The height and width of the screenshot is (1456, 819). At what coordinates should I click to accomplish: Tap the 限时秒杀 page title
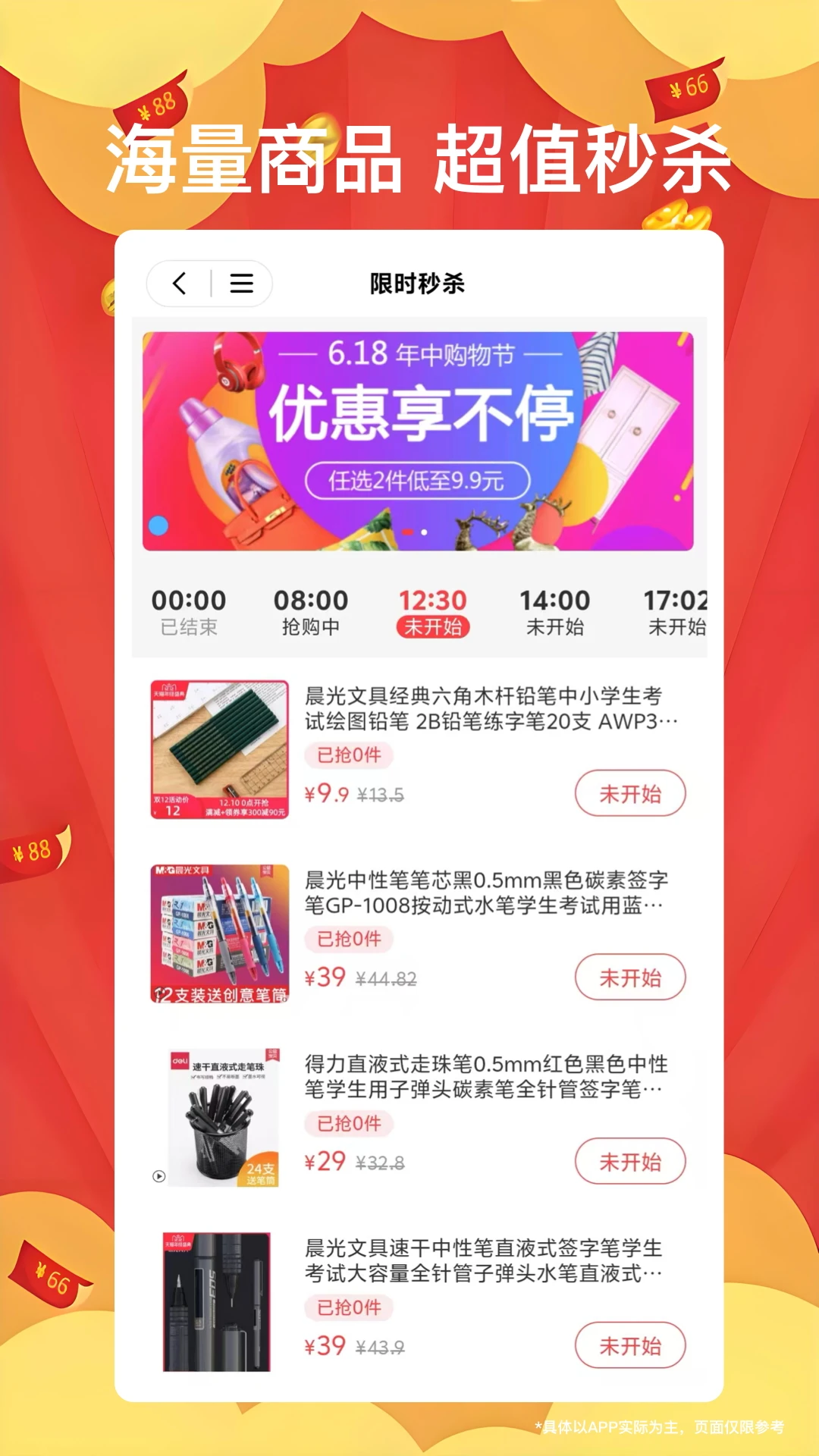pyautogui.click(x=416, y=283)
